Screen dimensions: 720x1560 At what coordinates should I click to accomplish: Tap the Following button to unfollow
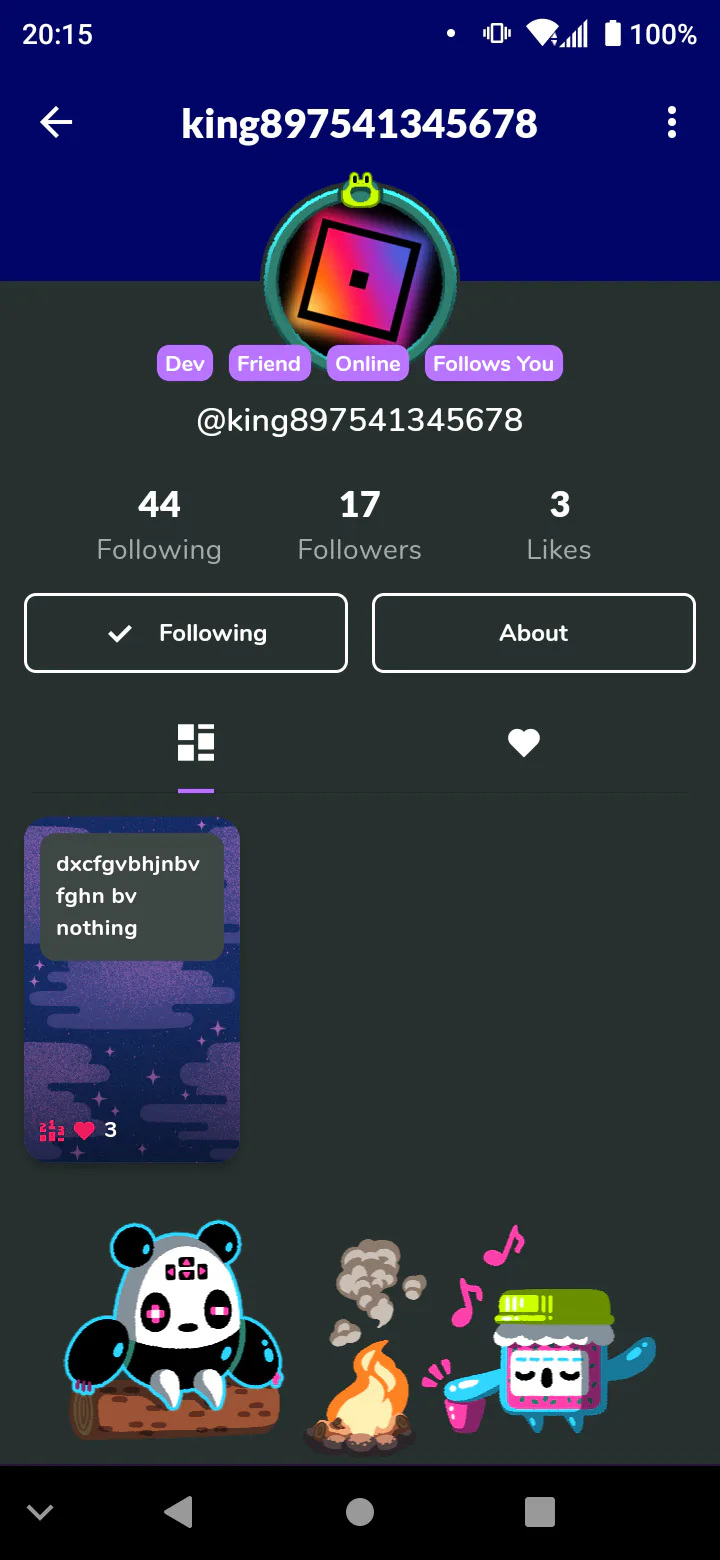tap(186, 633)
